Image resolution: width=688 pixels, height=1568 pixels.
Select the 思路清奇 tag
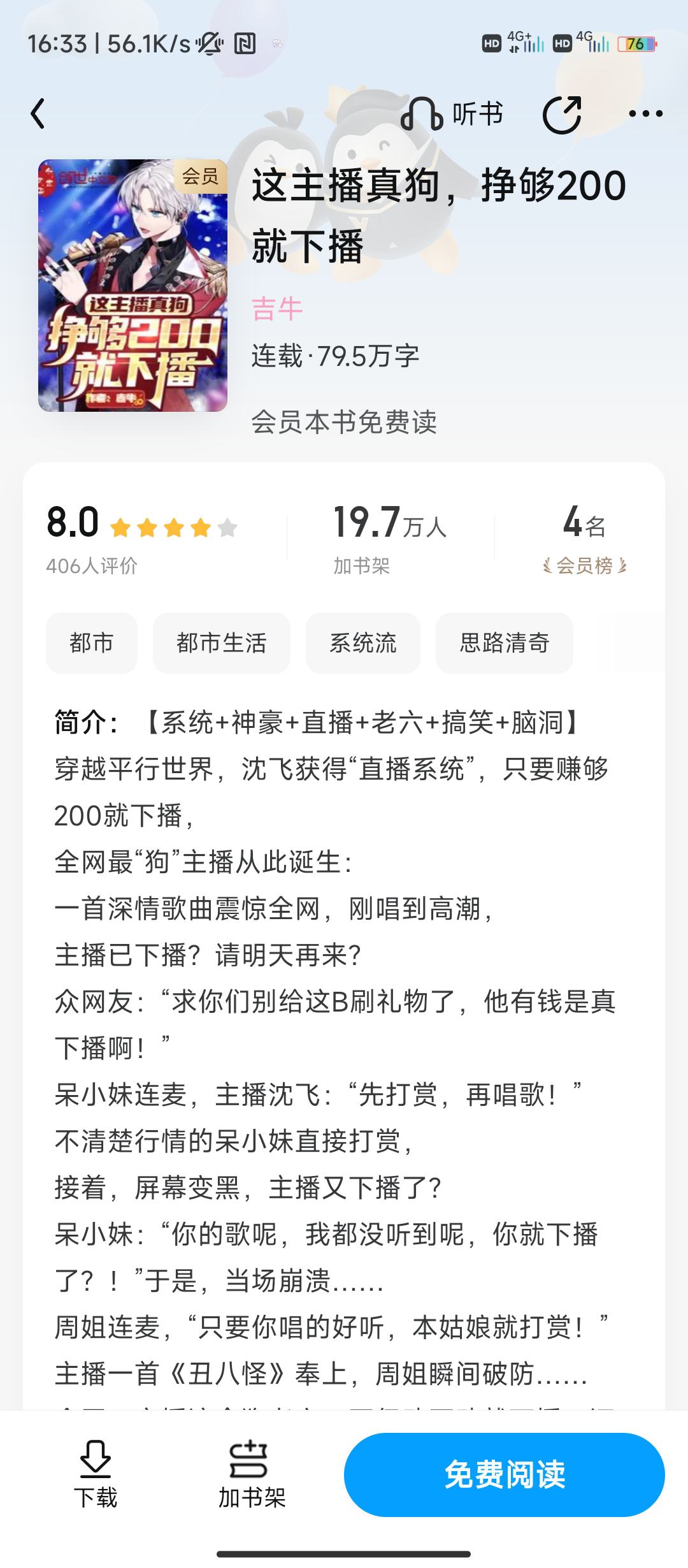505,642
